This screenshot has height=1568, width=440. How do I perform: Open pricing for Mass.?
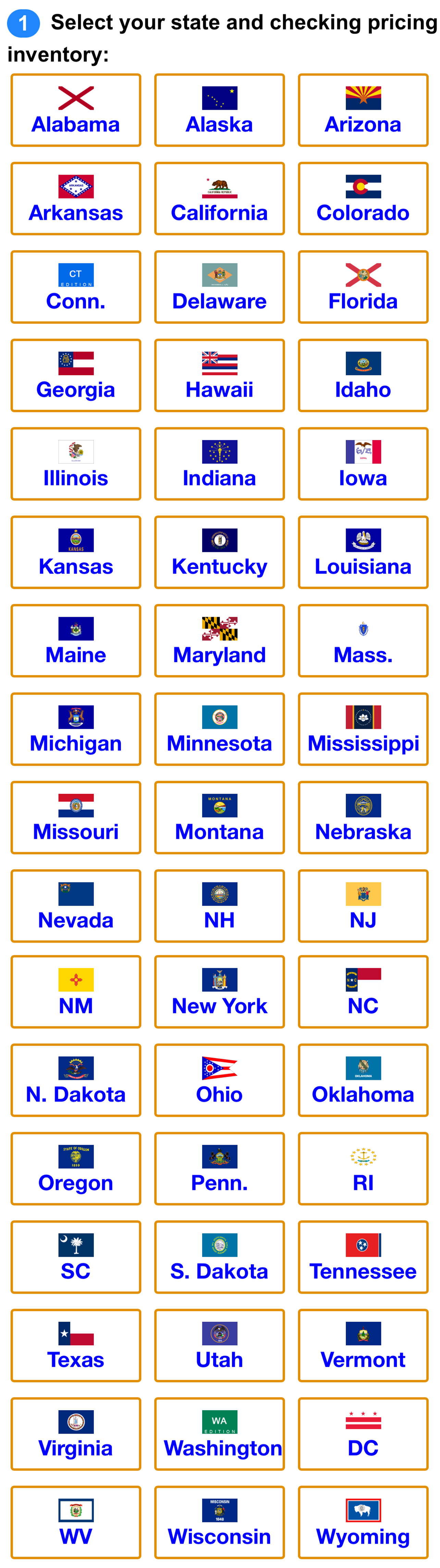click(362, 640)
